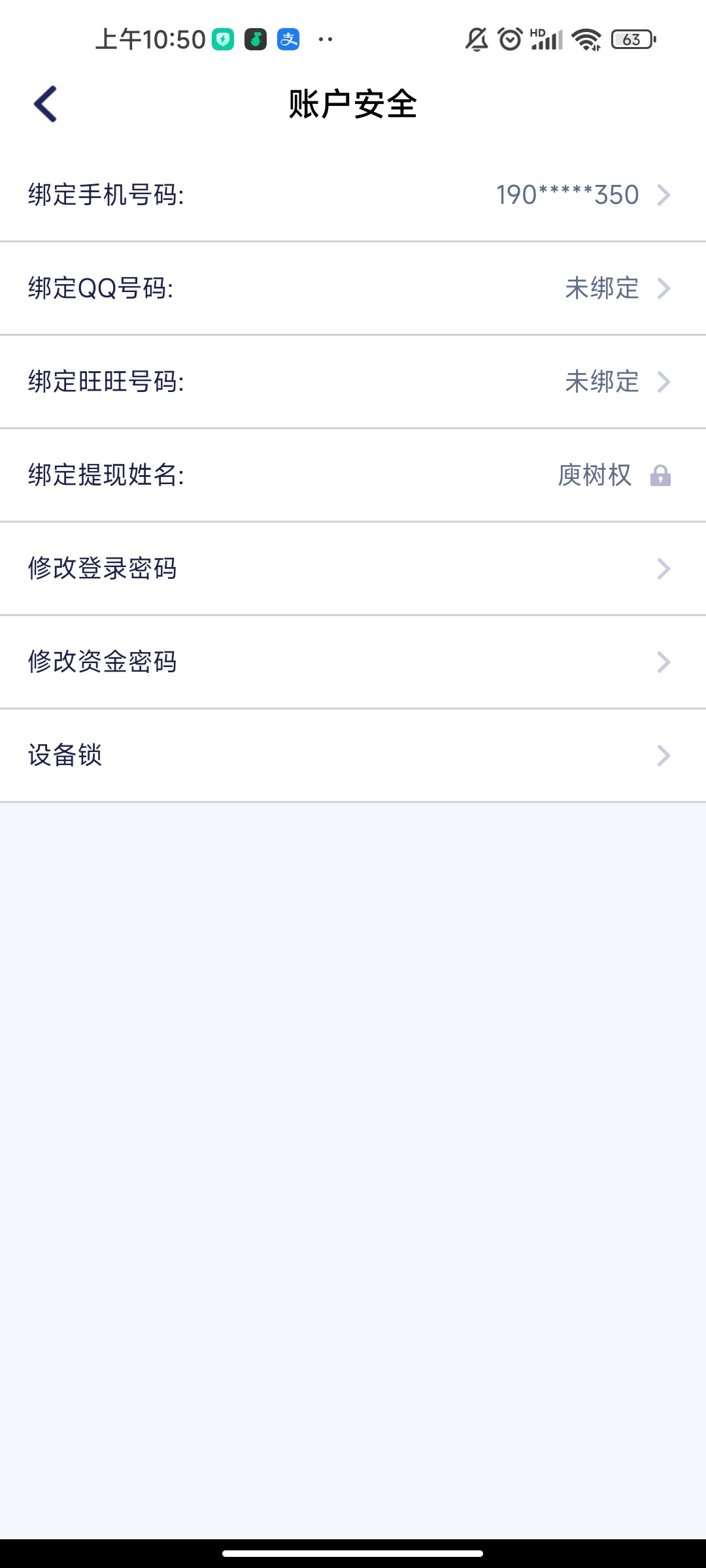Viewport: 706px width, 1568px height.
Task: Click 未绑定 next to WangWang number
Action: (601, 382)
